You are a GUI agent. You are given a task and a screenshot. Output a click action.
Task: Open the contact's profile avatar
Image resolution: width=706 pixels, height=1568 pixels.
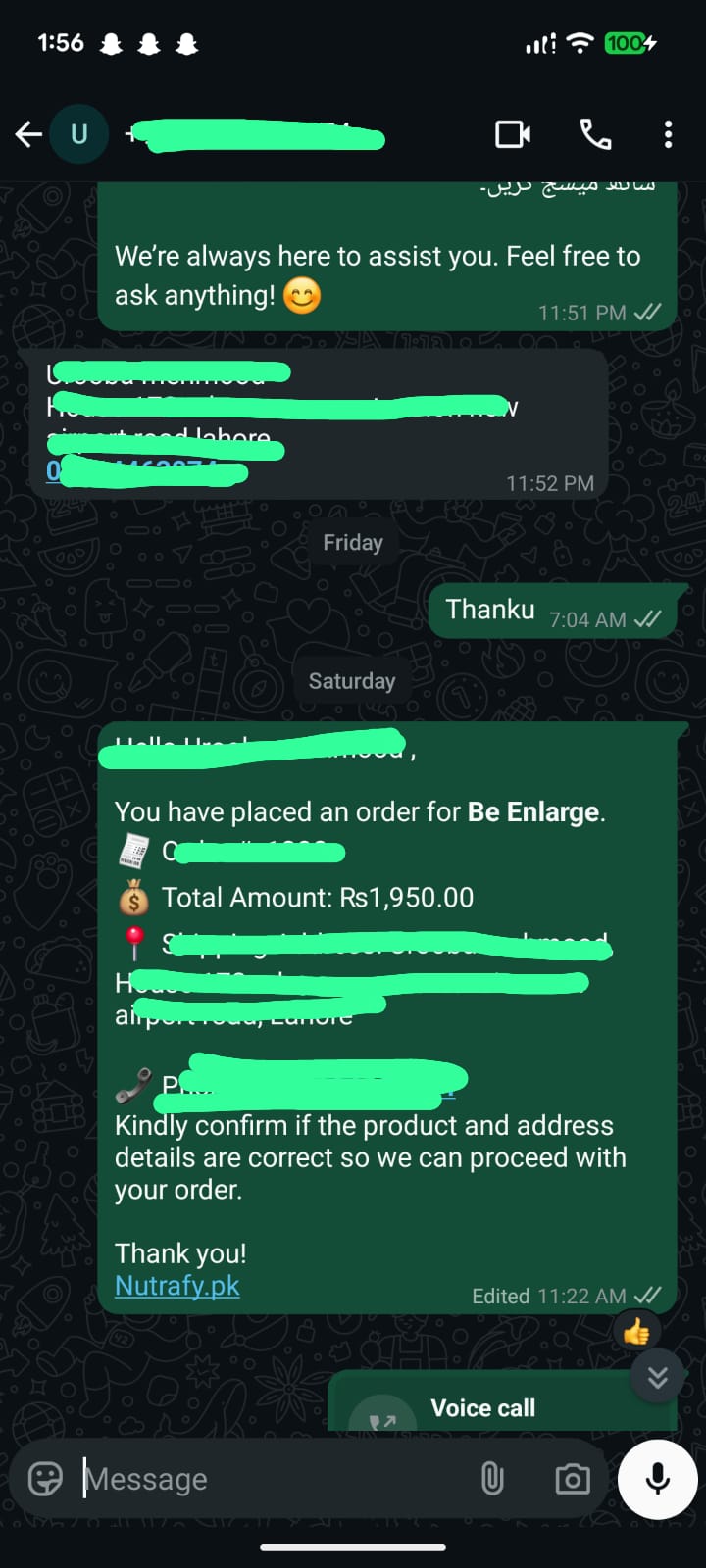(x=79, y=134)
